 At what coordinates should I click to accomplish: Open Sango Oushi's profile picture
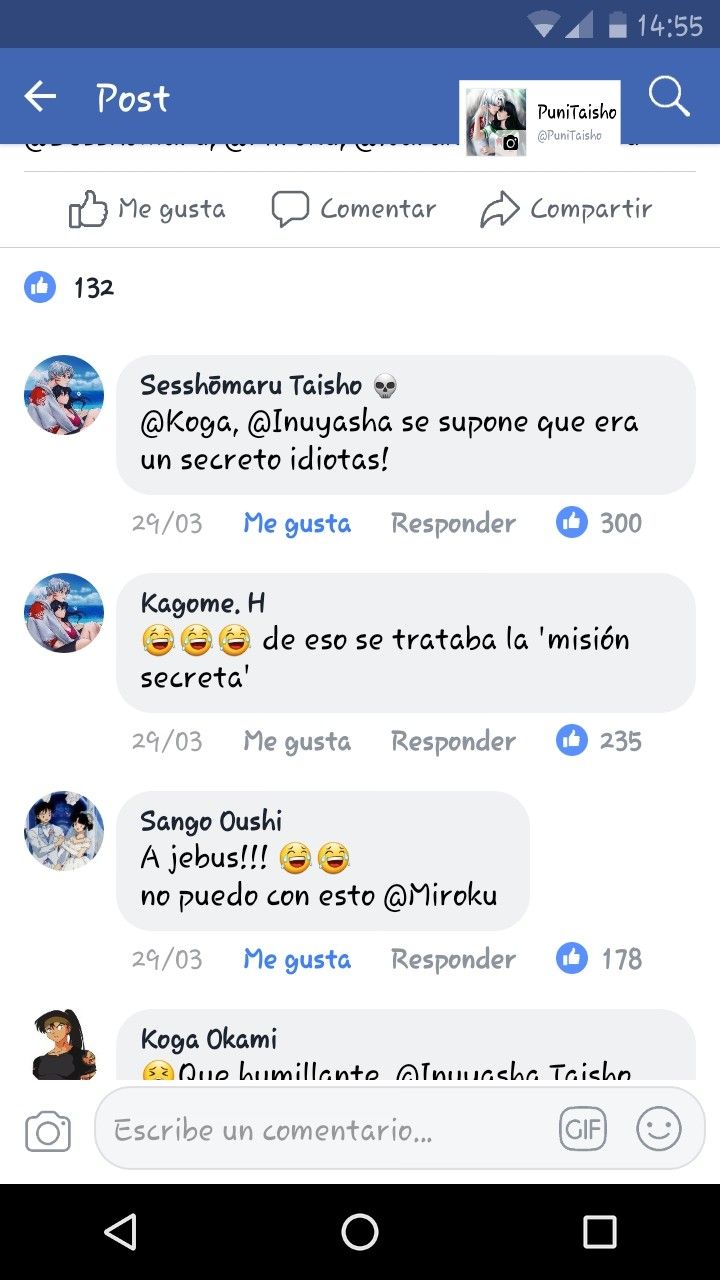(64, 831)
